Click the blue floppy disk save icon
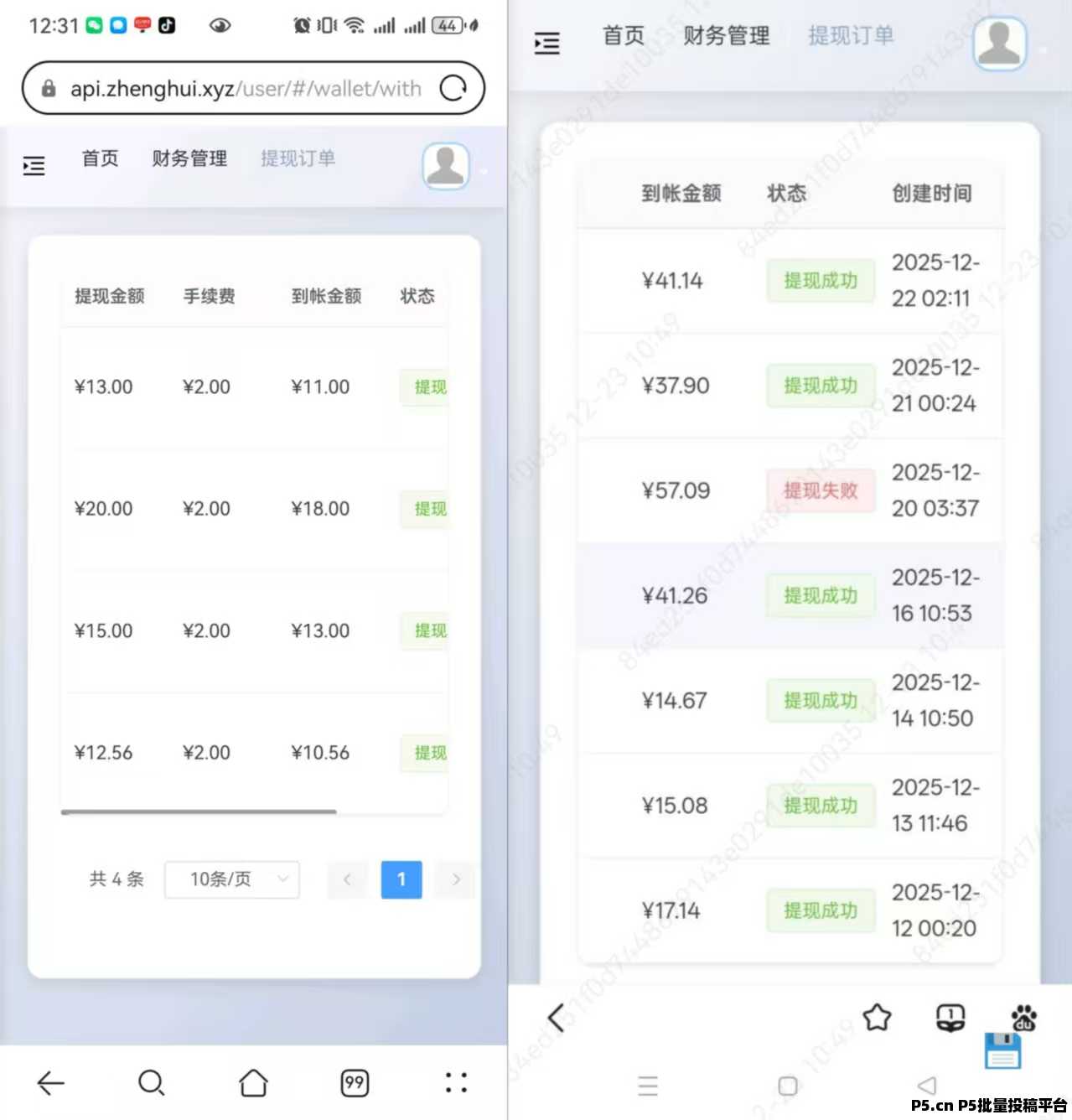Screen dimensions: 1072x1120 pyautogui.click(x=1002, y=1052)
